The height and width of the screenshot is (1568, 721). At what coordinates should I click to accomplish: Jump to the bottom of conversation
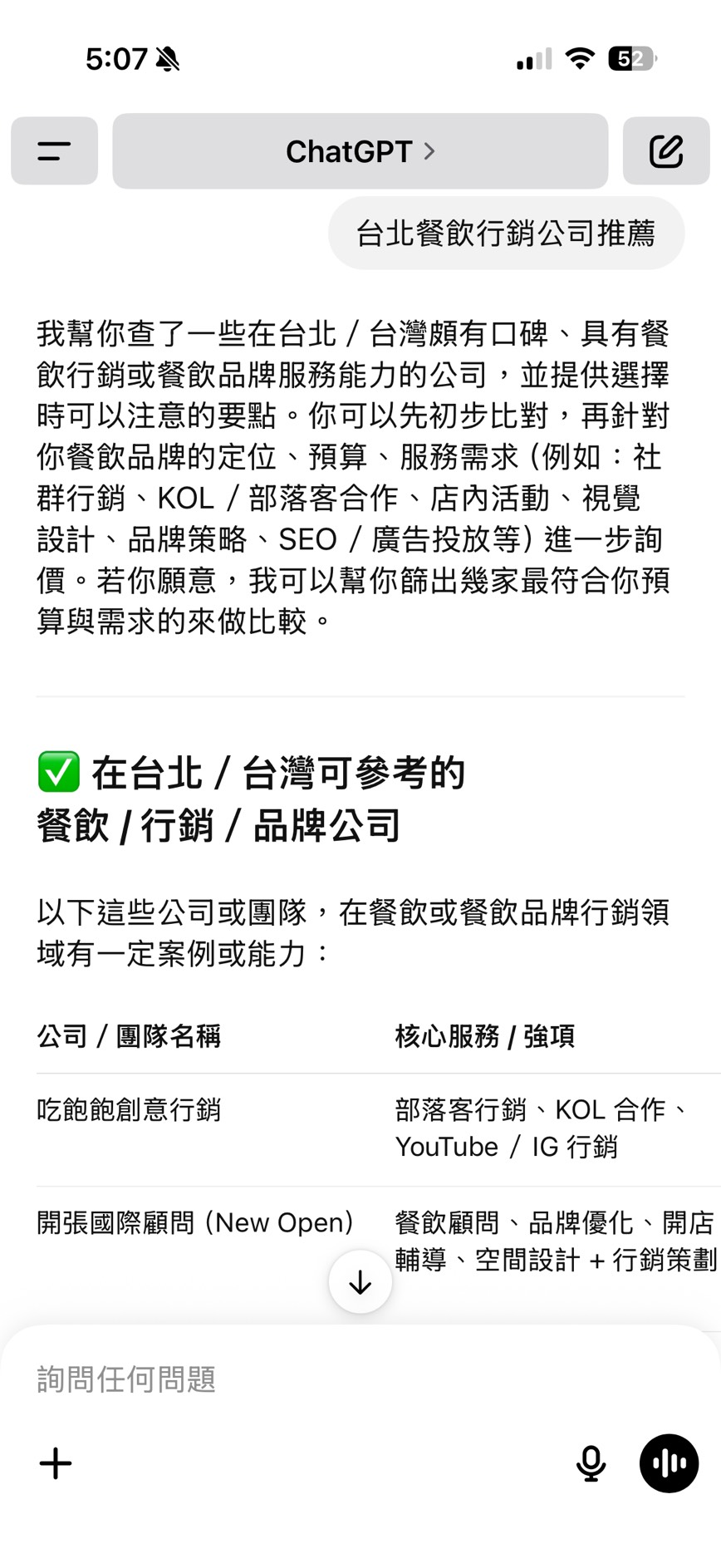coord(360,1282)
